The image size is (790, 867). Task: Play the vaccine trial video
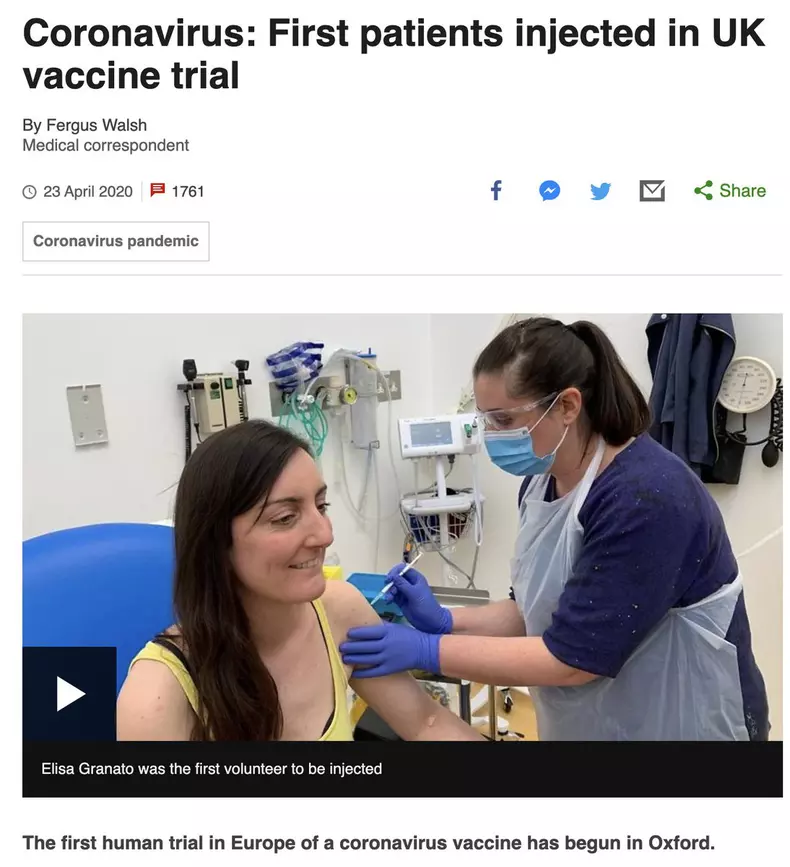click(70, 693)
